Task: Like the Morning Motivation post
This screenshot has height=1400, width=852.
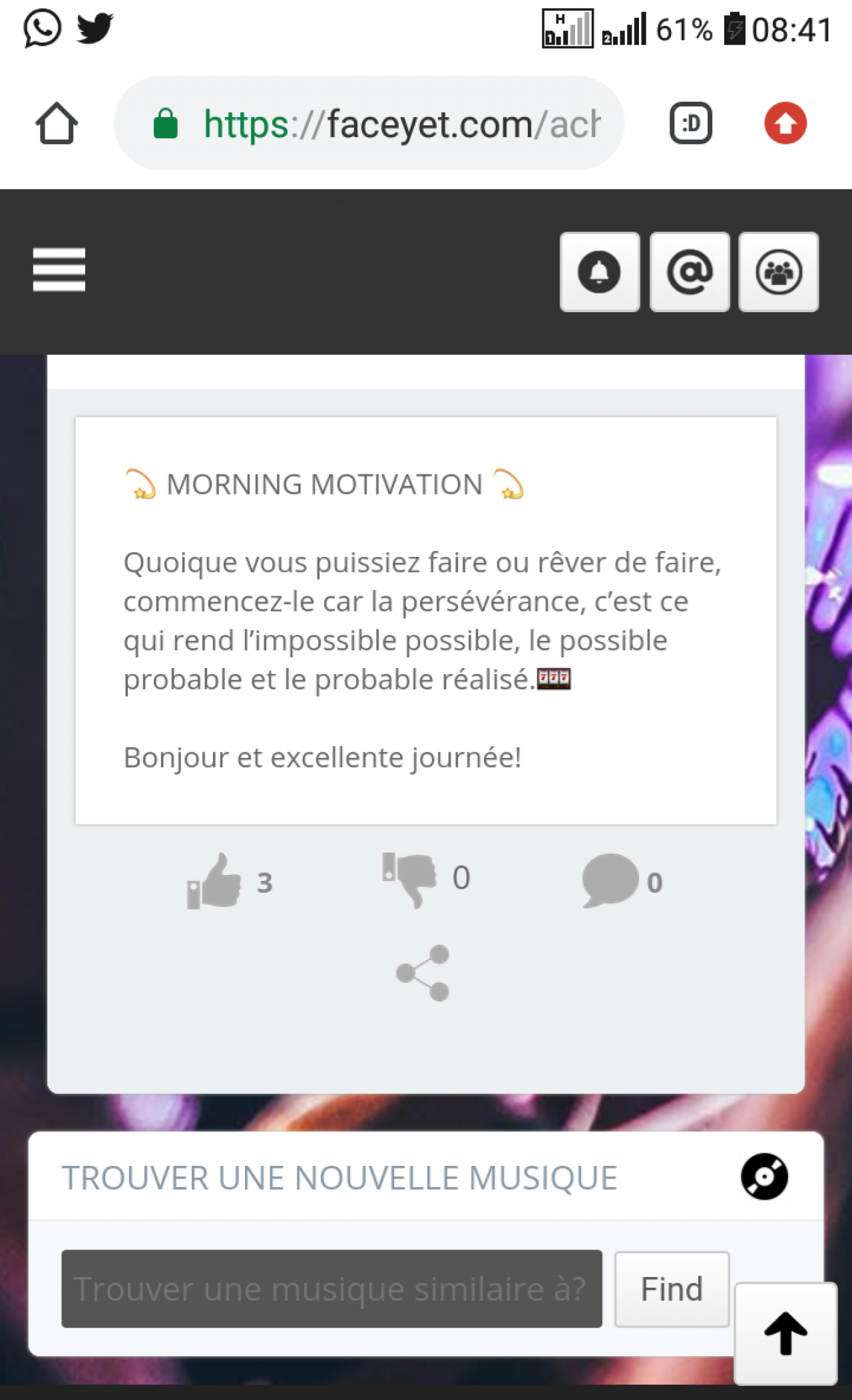Action: 215,881
